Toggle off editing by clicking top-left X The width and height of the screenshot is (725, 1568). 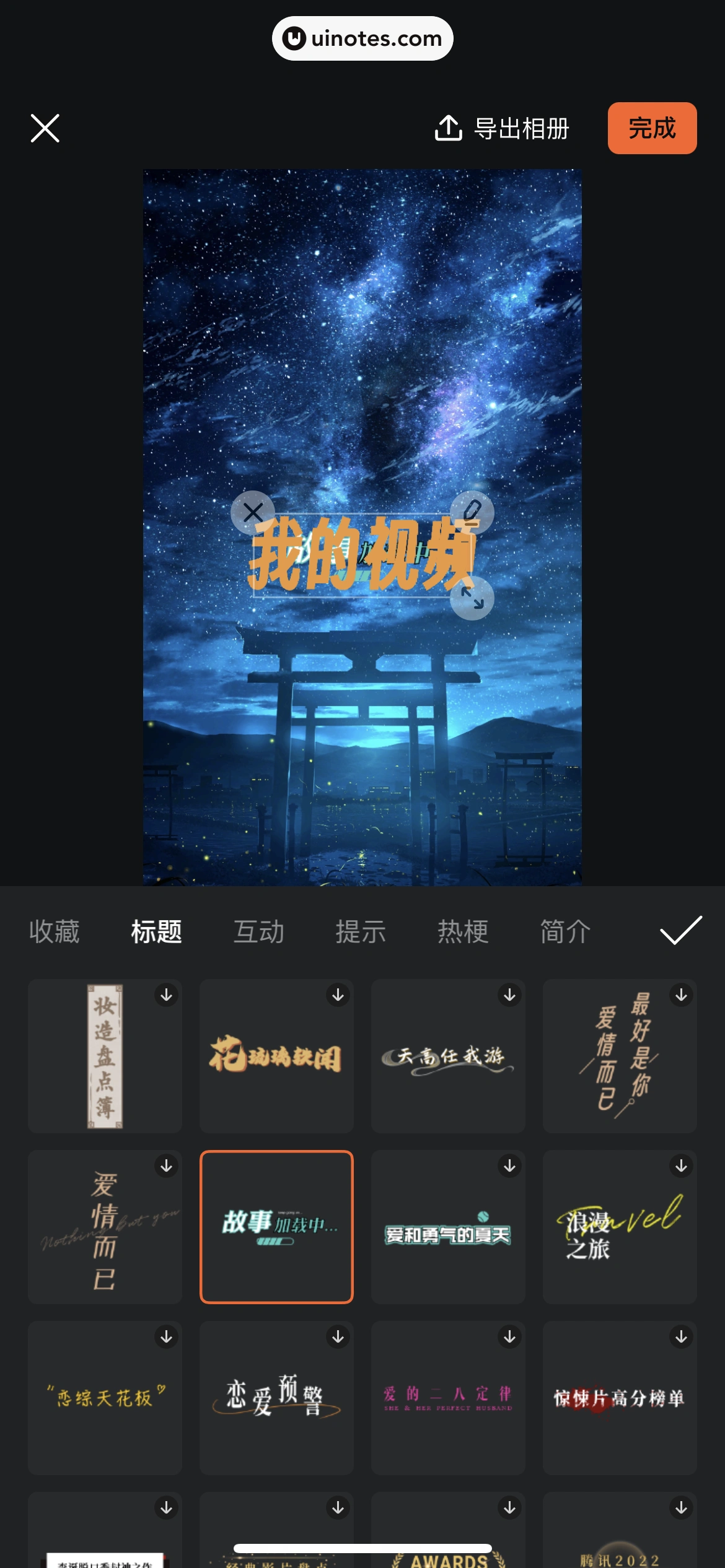click(x=44, y=128)
